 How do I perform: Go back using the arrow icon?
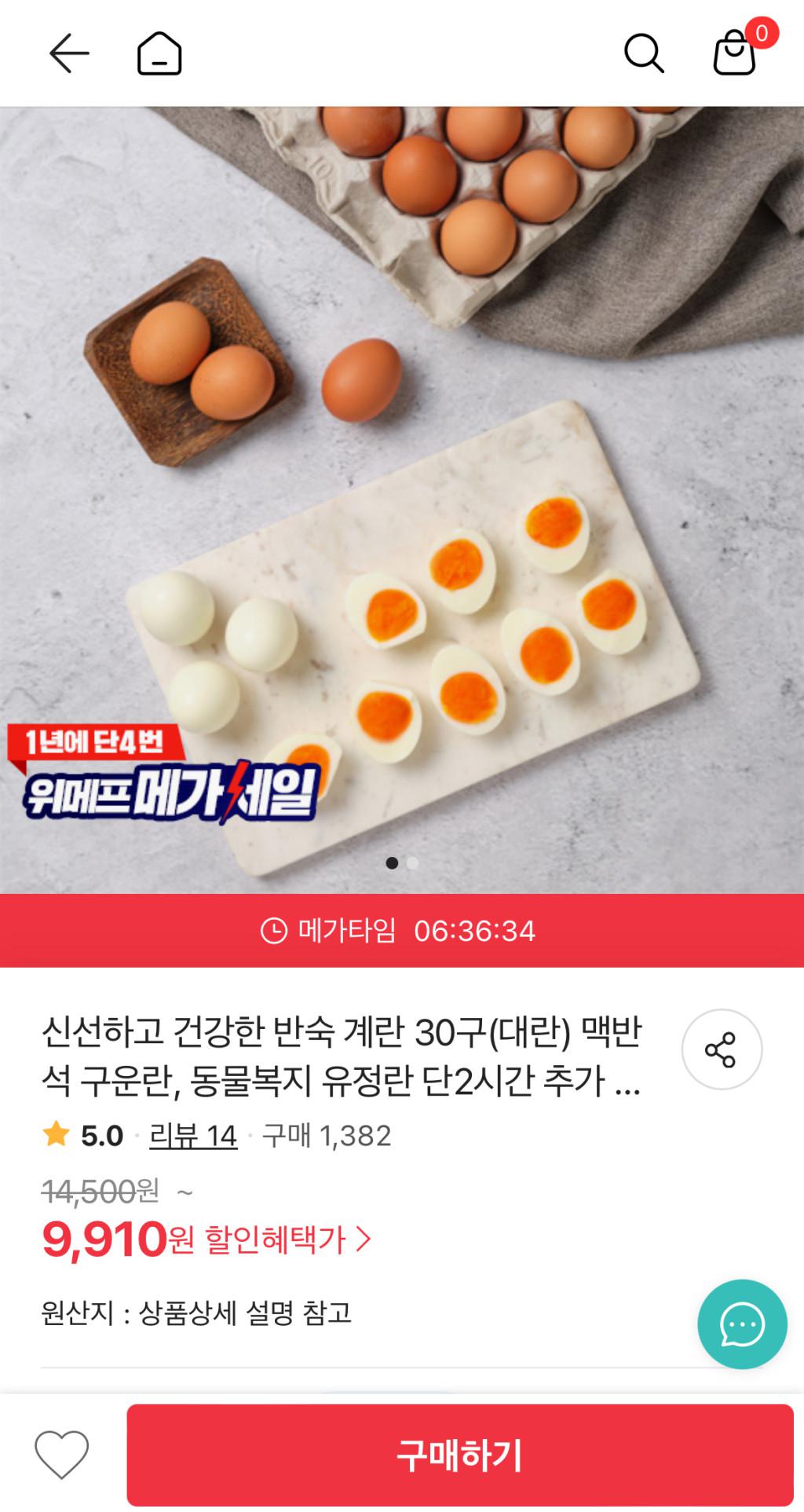(x=69, y=53)
